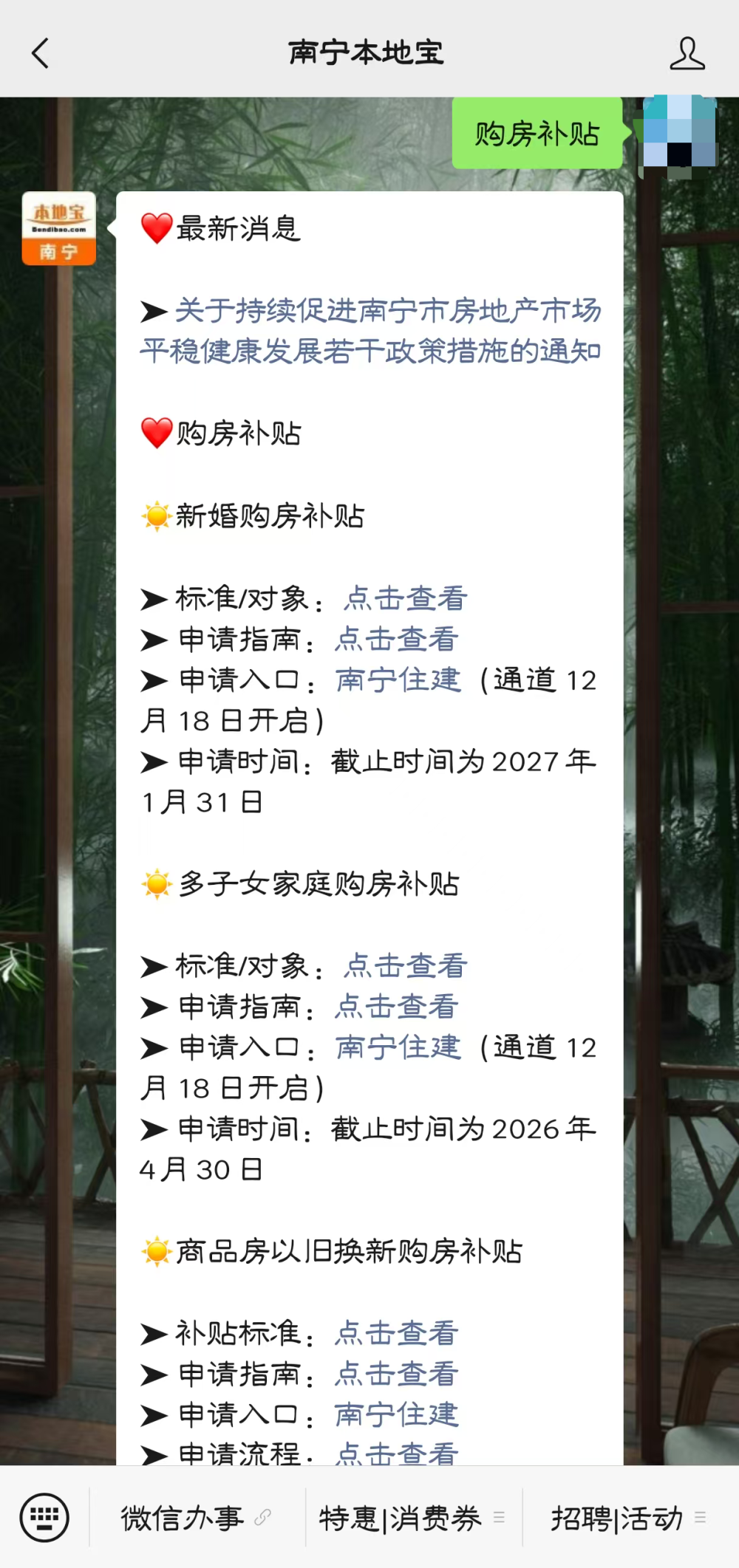Expand the submenu indicator next to 招聘|活动
Screen dimensions: 739x1568
click(699, 1519)
